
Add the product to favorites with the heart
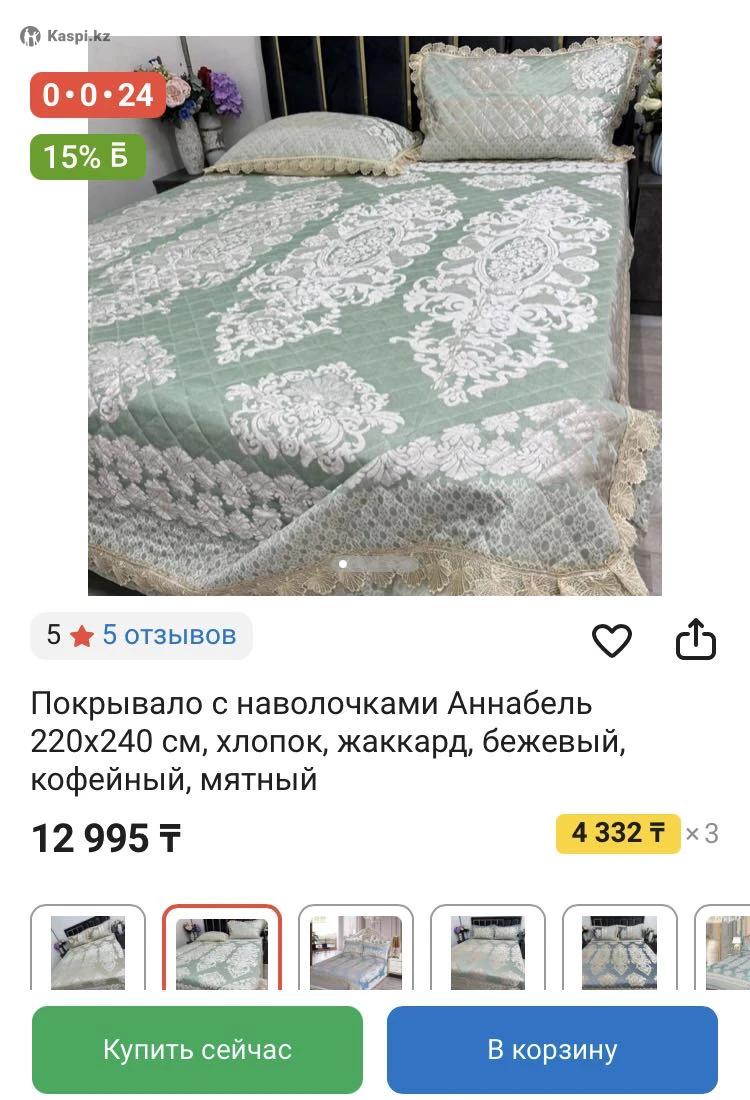click(612, 640)
